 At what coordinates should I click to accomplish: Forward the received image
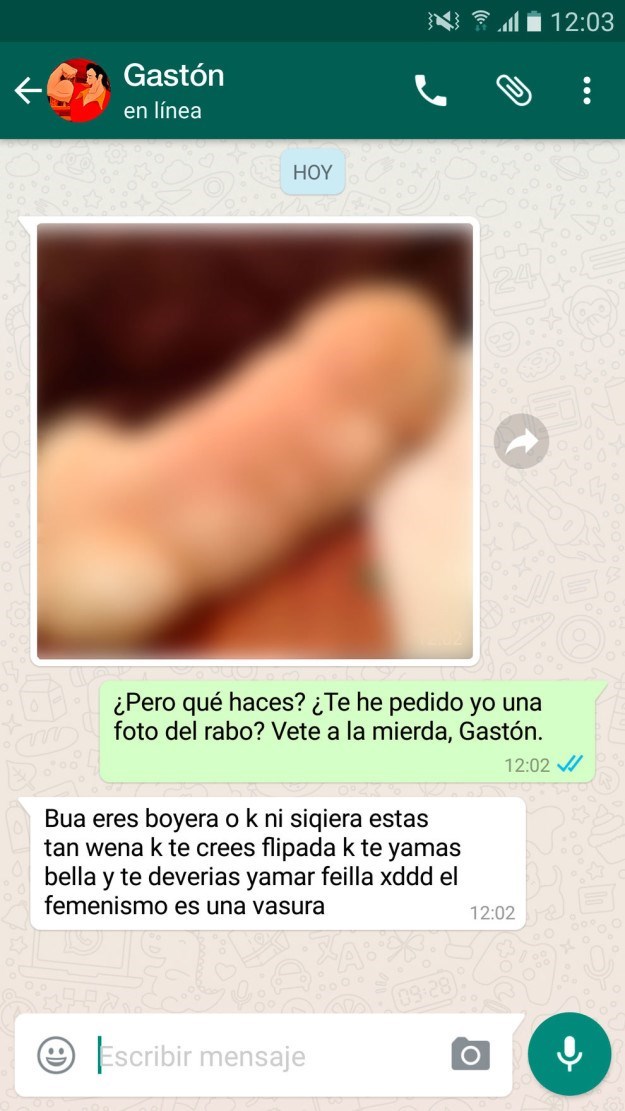(x=521, y=441)
